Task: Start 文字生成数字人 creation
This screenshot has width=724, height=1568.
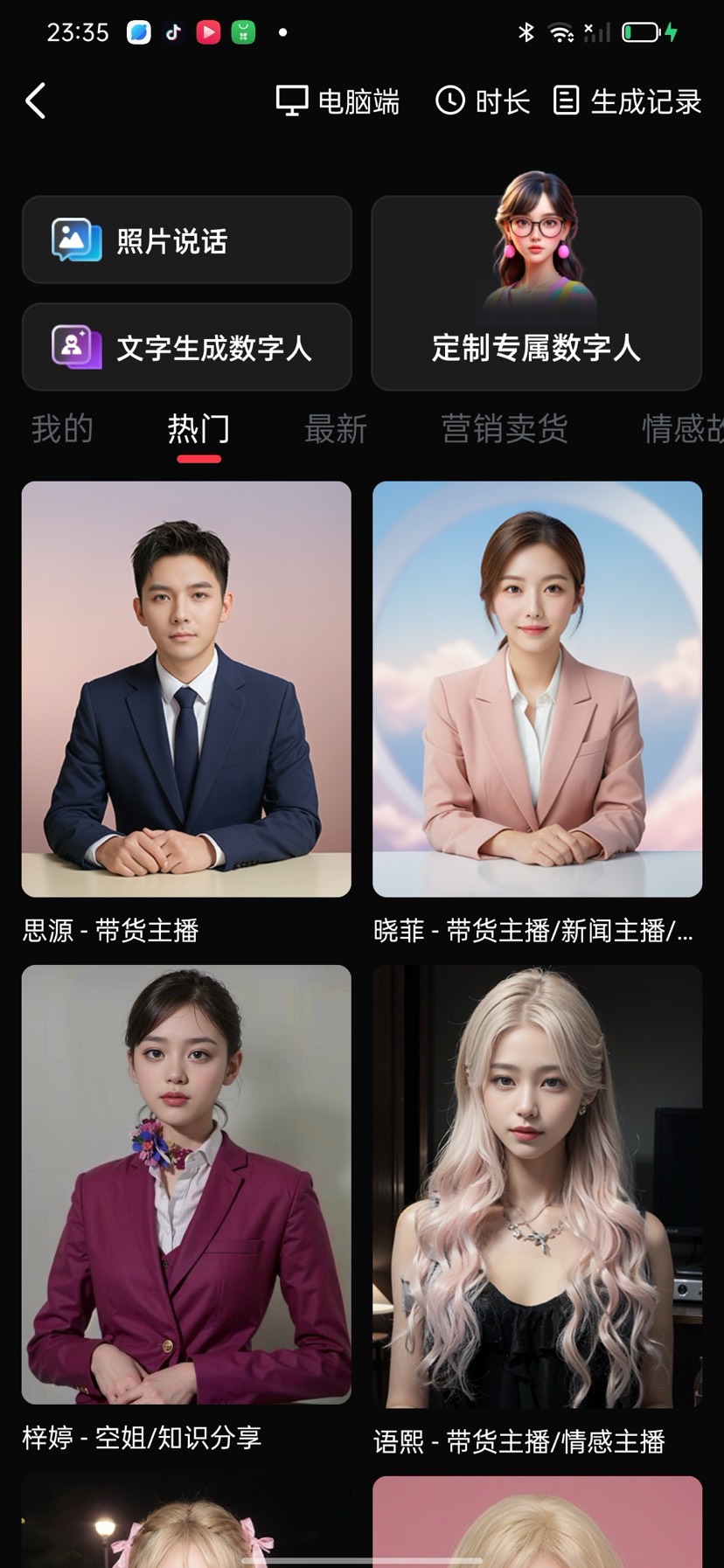Action: [x=186, y=347]
